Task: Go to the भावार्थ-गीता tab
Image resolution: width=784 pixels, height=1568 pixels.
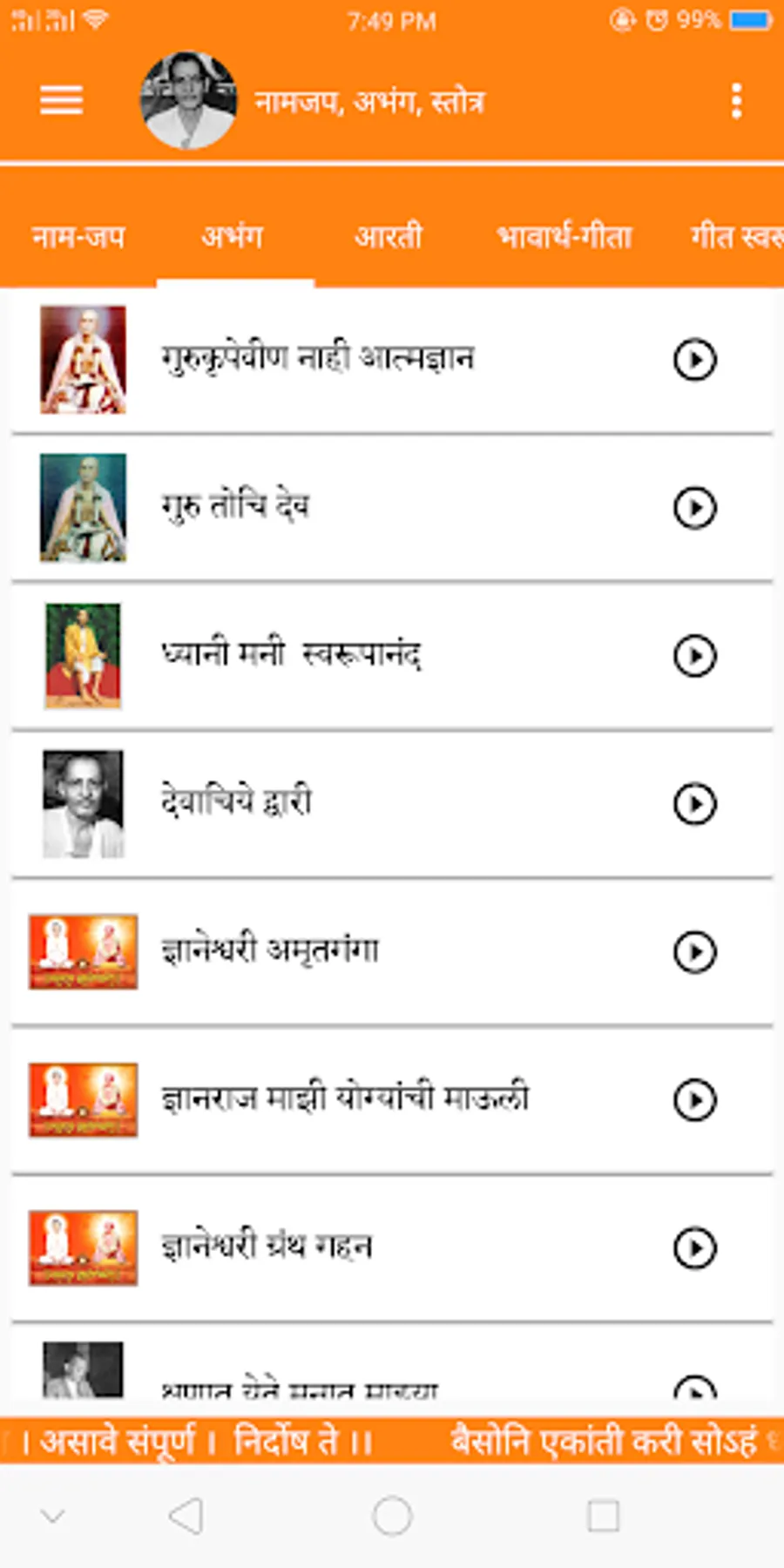Action: 564,236
